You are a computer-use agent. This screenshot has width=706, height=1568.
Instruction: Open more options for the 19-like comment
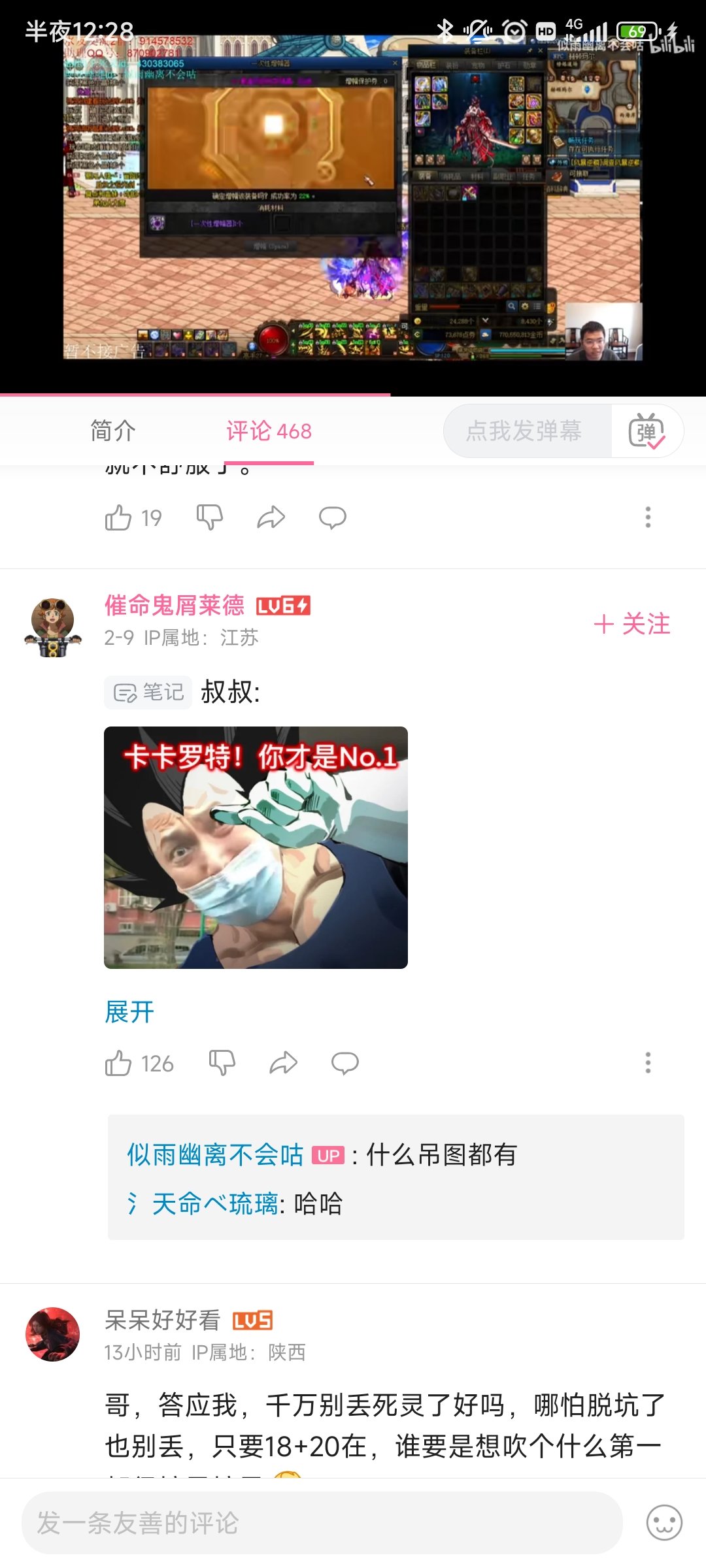[x=648, y=517]
